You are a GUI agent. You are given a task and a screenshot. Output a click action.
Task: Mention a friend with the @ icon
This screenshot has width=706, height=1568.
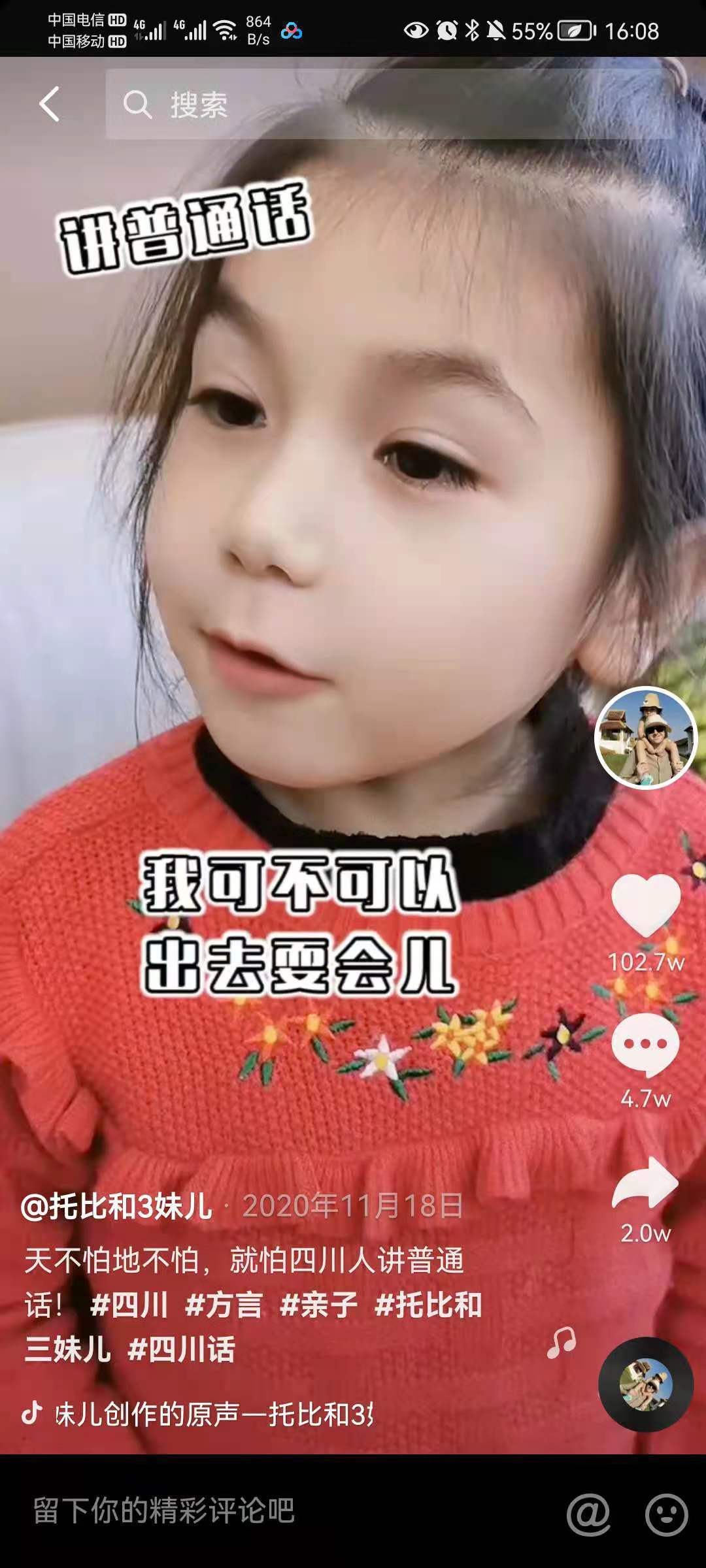tap(588, 1513)
